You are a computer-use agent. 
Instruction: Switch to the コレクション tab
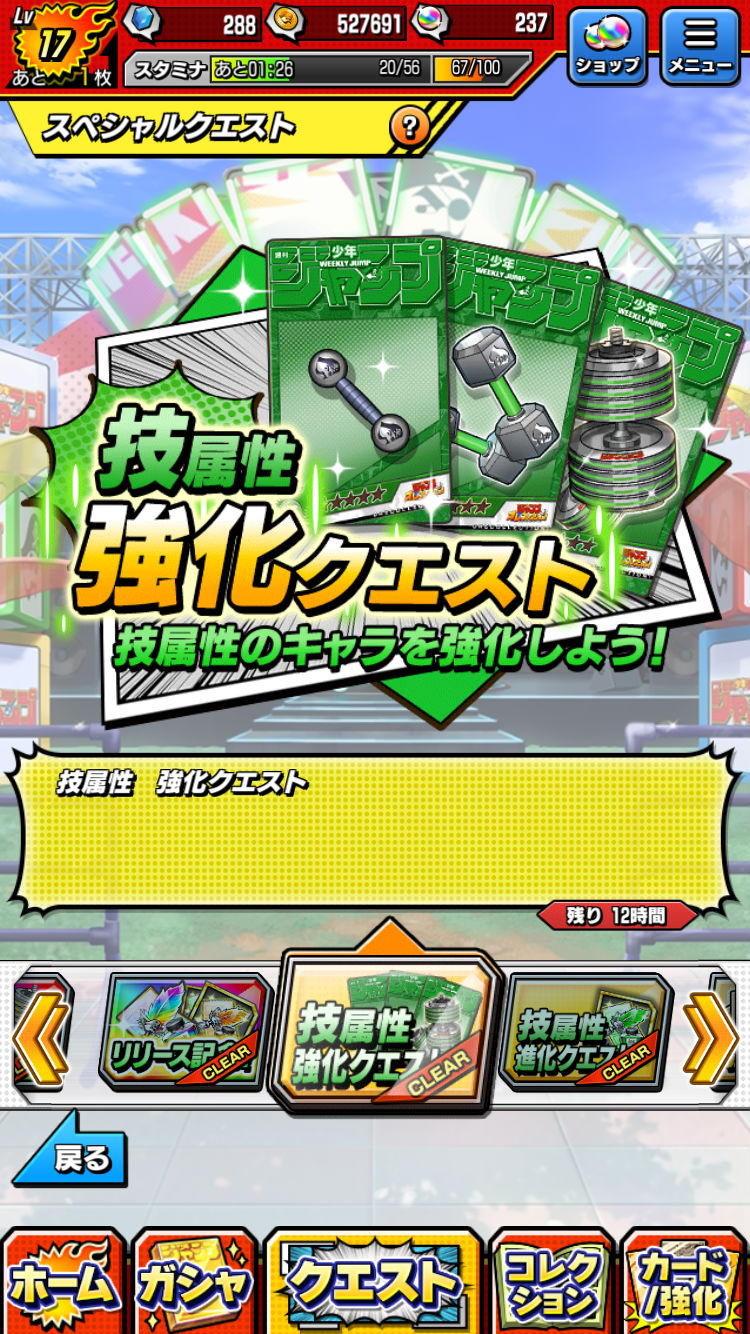point(551,1284)
